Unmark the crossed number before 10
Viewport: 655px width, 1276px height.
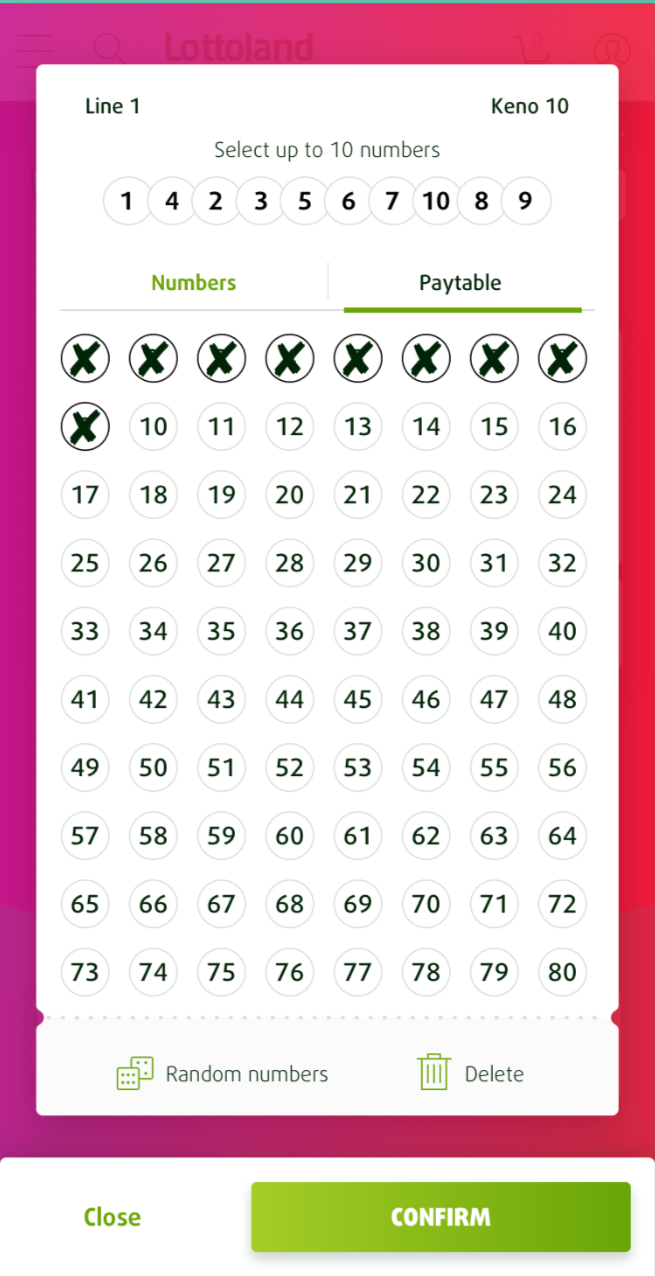point(85,427)
